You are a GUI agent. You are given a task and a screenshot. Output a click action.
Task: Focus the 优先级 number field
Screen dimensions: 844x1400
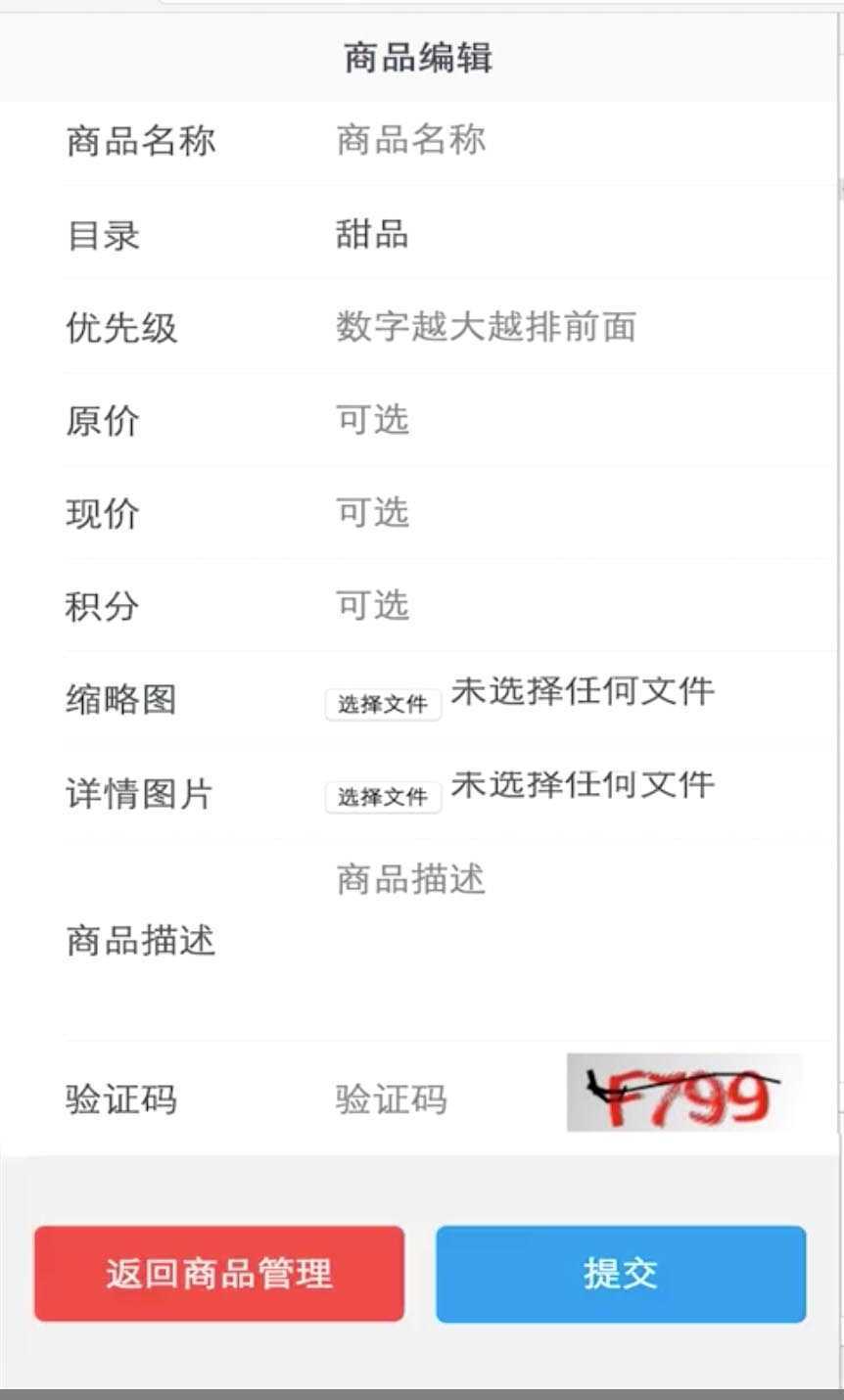(x=578, y=327)
